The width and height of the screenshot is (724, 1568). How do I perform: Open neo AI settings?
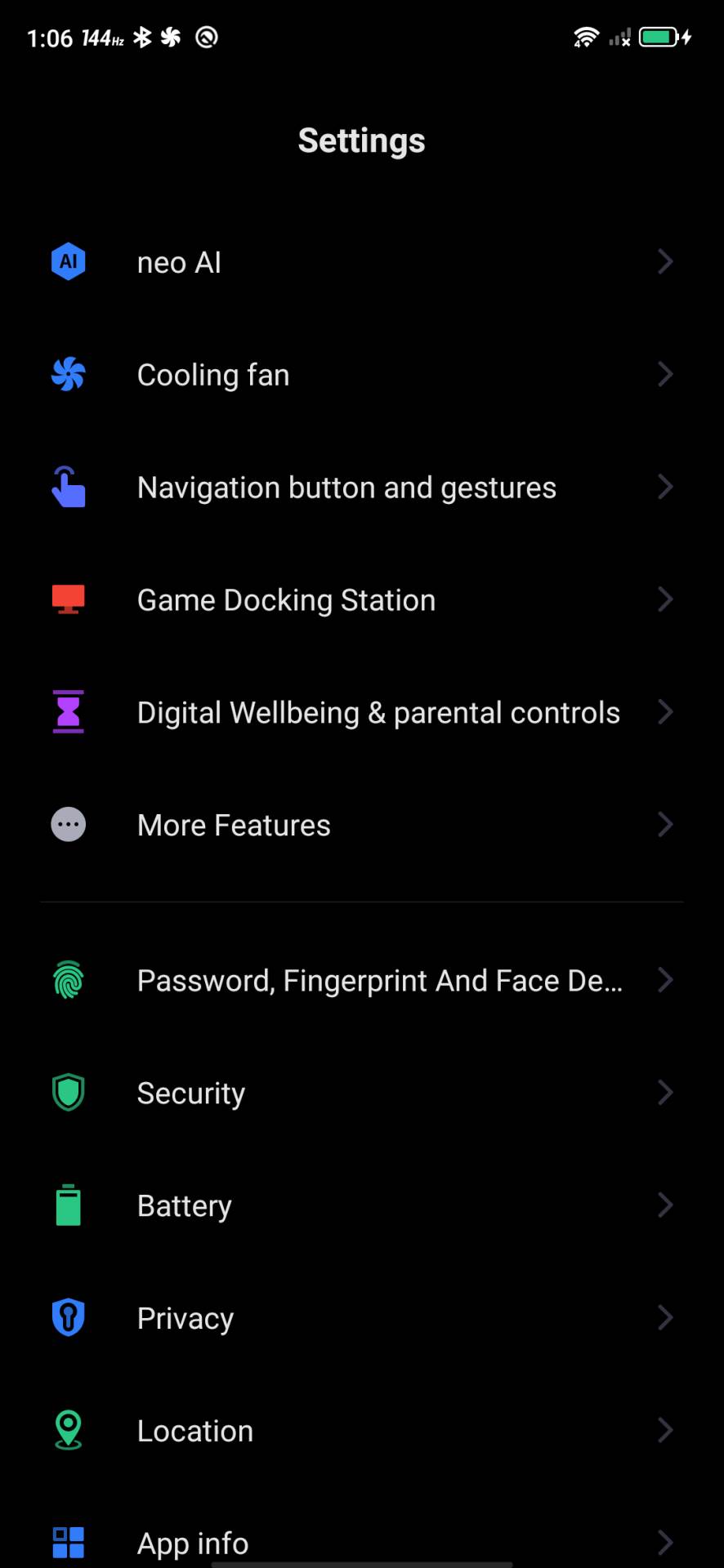pyautogui.click(x=361, y=262)
